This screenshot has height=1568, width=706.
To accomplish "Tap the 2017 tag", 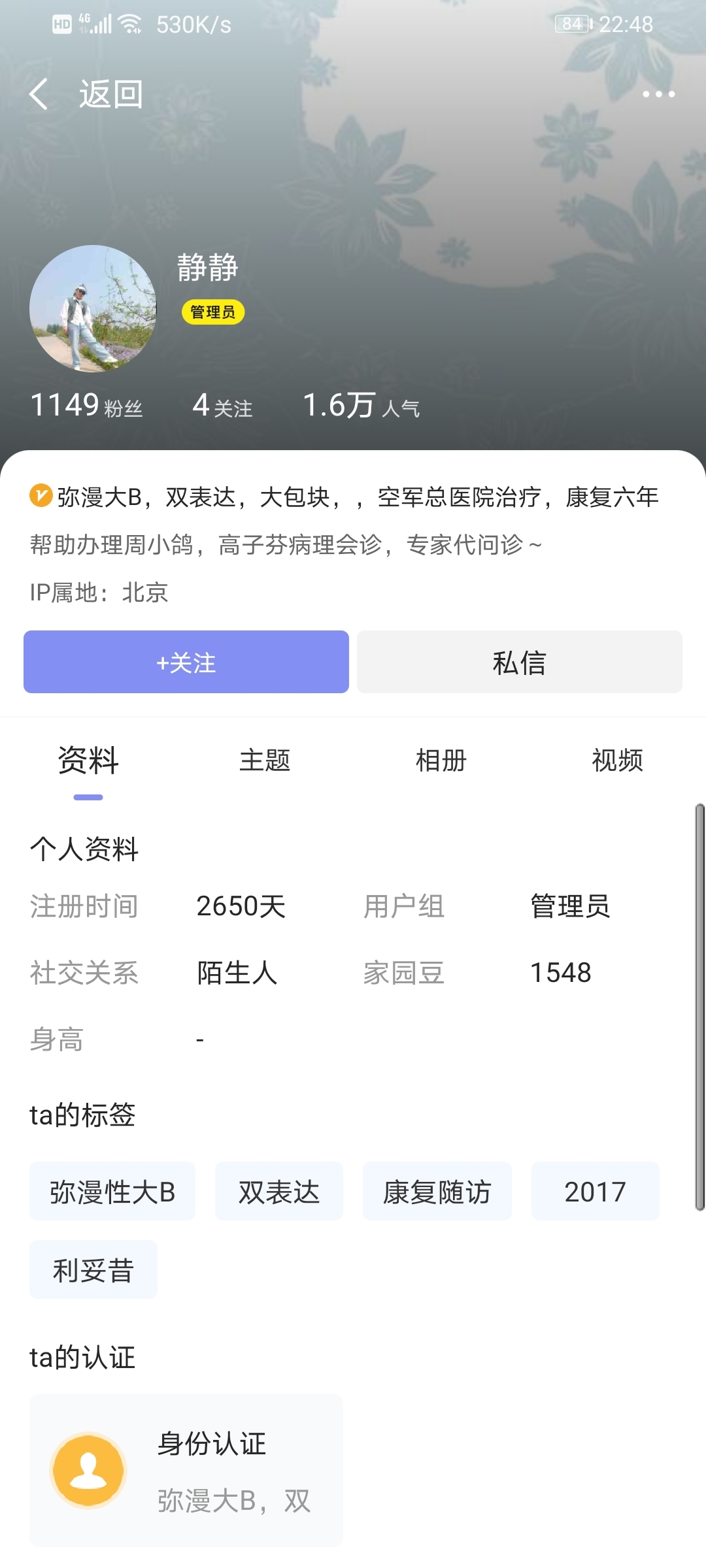I will point(596,1191).
